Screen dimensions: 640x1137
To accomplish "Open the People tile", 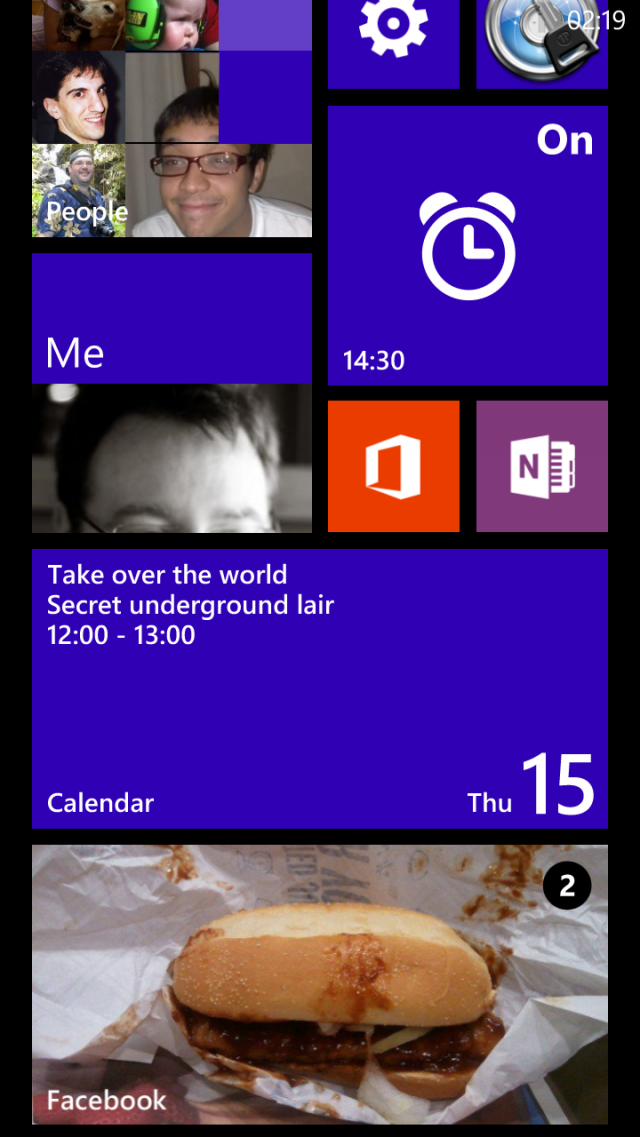I will 172,118.
